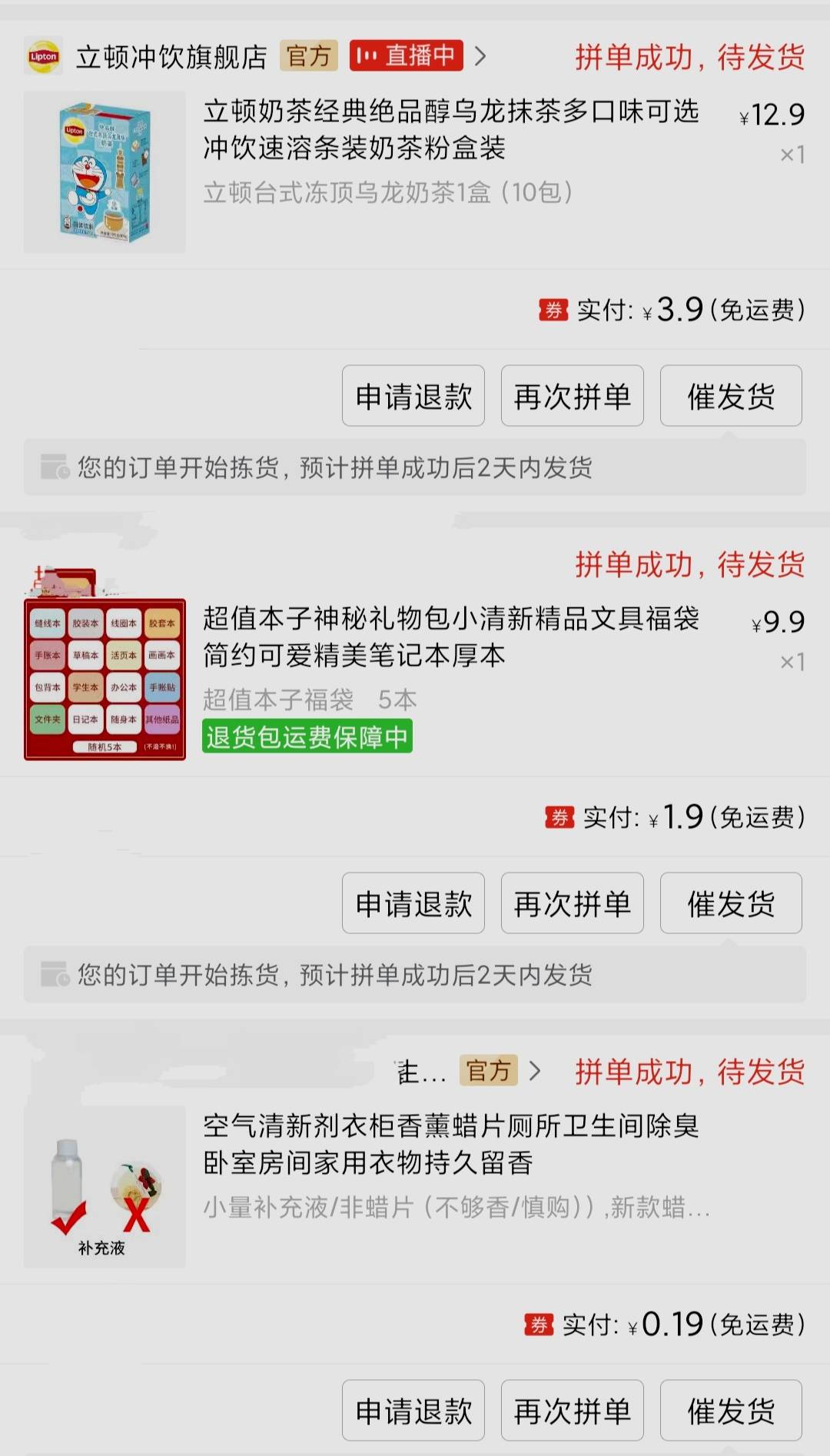Click the 官方 badge beside 立顿冲饮旗舰店
The width and height of the screenshot is (830, 1456).
pos(310,56)
